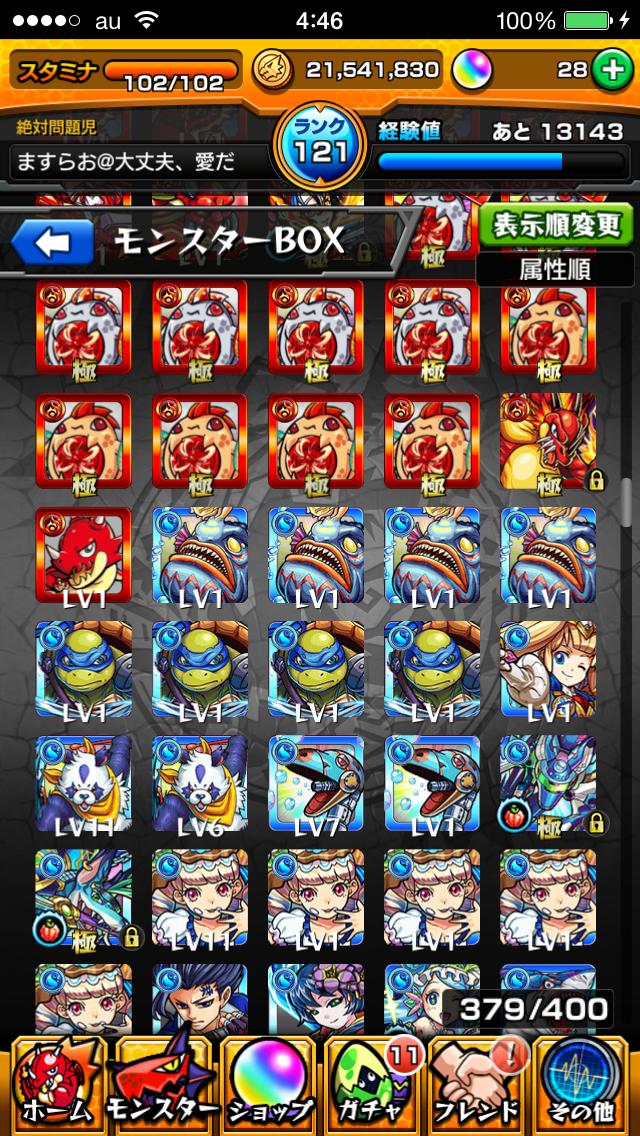This screenshot has height=1136, width=640.
Task: Select the blonde winking girl monster
Action: pos(548,669)
